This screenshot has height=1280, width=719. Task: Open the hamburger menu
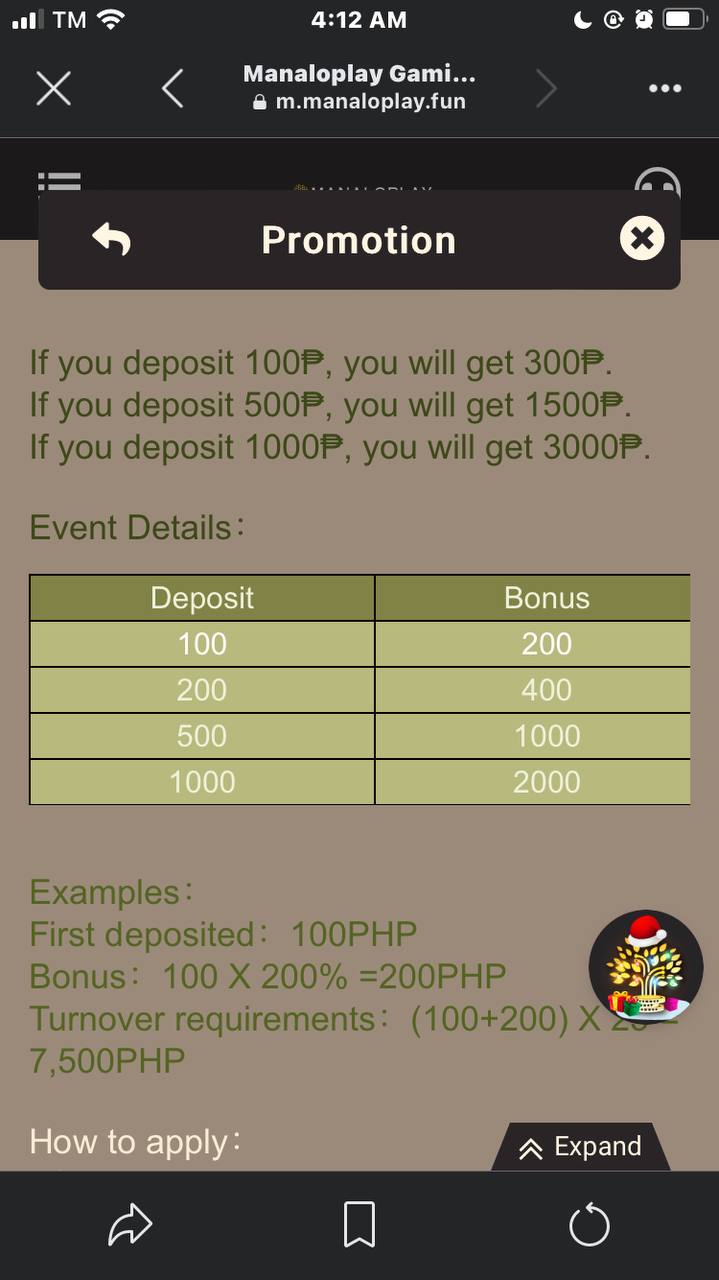tap(59, 182)
